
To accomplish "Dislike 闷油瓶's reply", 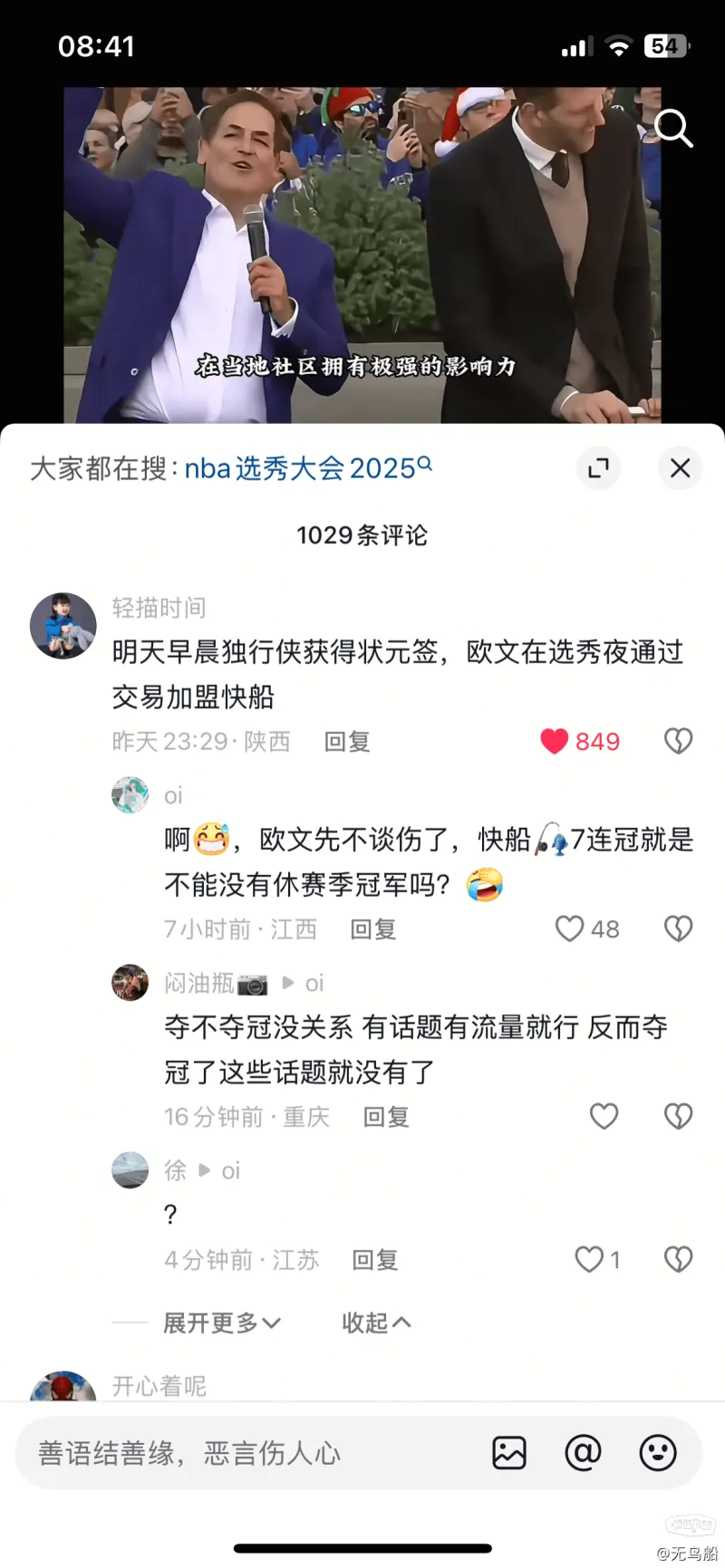I will [x=678, y=1116].
